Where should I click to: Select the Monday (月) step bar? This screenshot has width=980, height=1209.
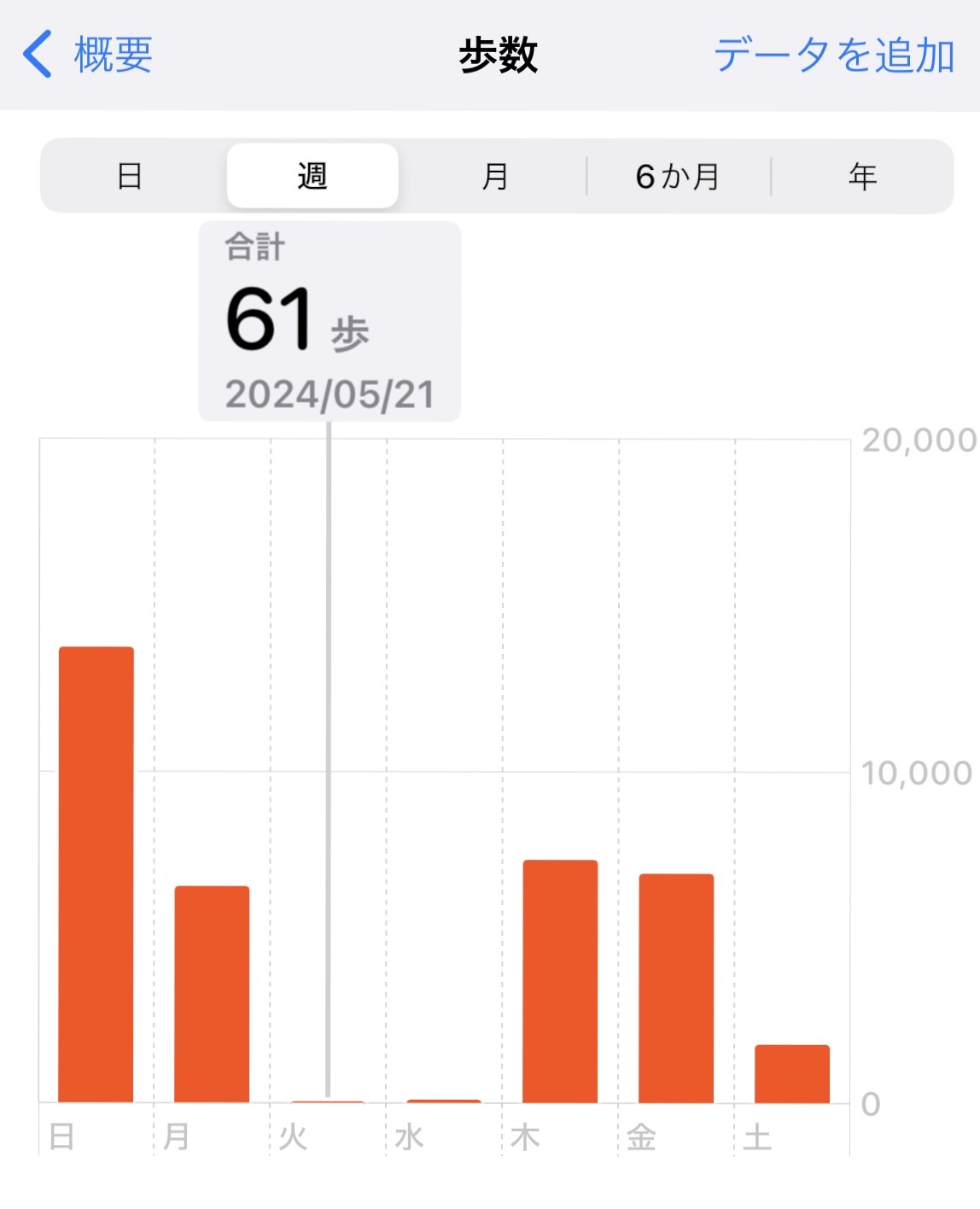(212, 993)
